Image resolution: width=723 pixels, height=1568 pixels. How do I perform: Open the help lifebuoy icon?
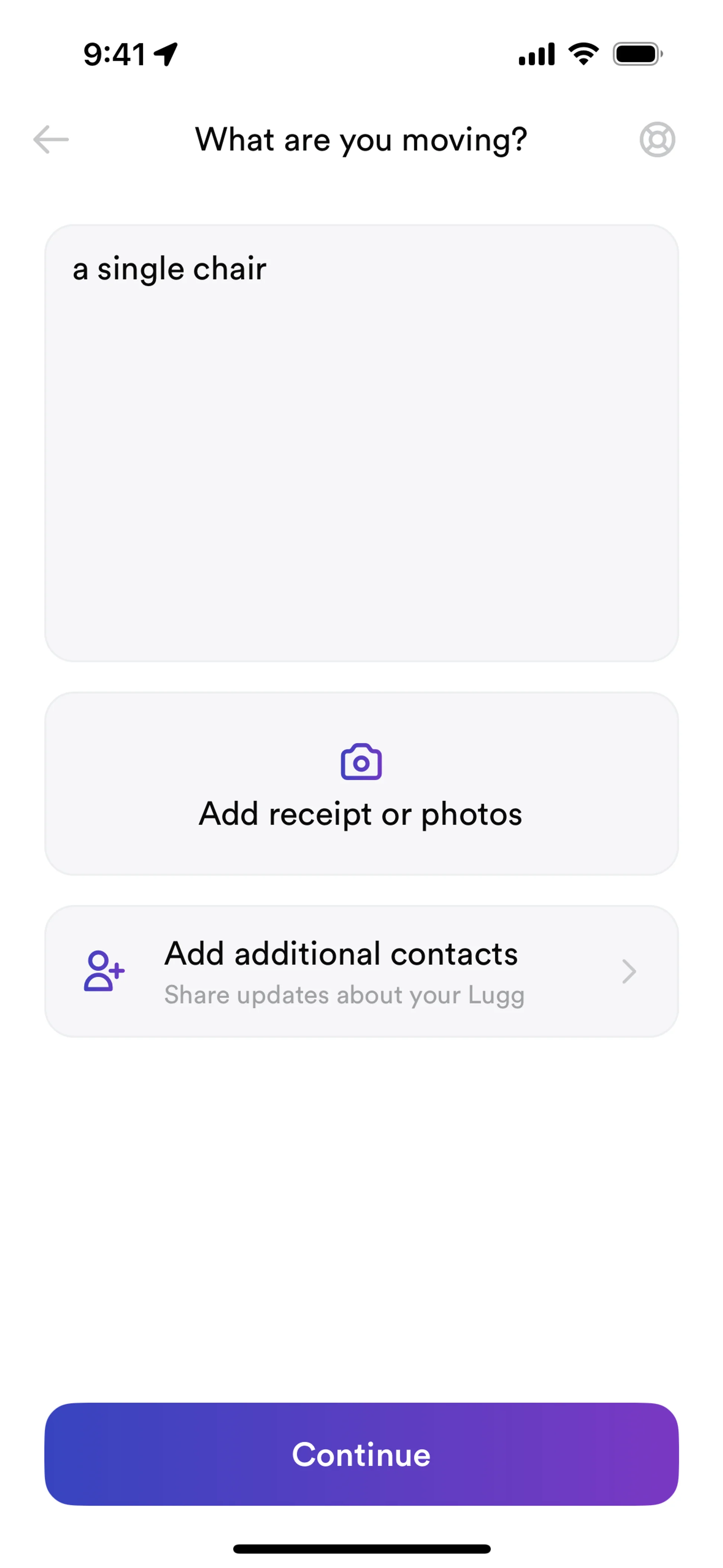pos(657,139)
